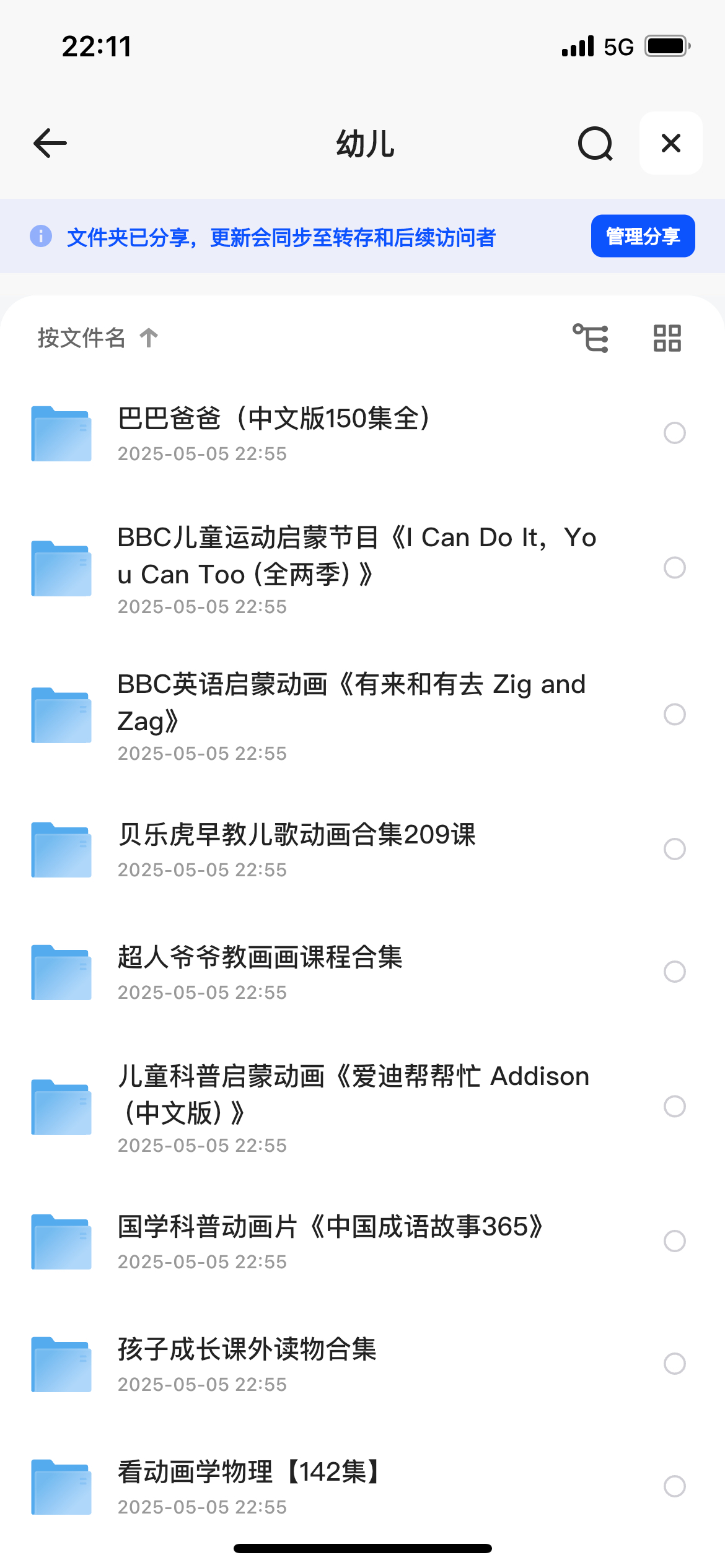Close the page with the X button
Screen dimensions: 725x1568
671,143
